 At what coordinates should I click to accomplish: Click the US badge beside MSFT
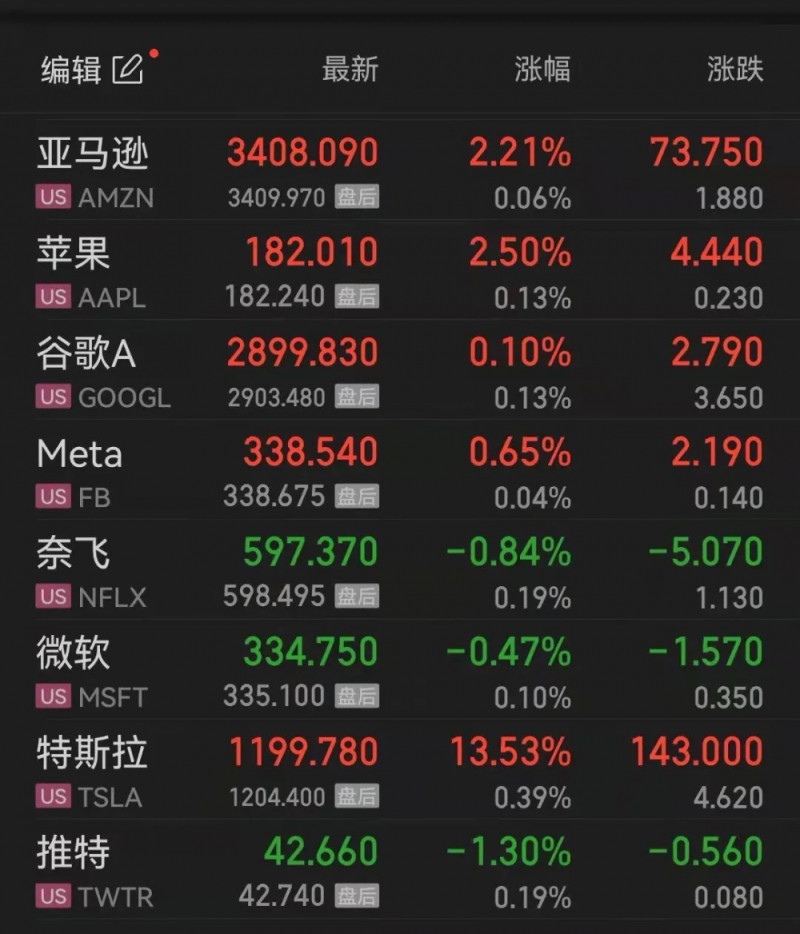tap(51, 696)
